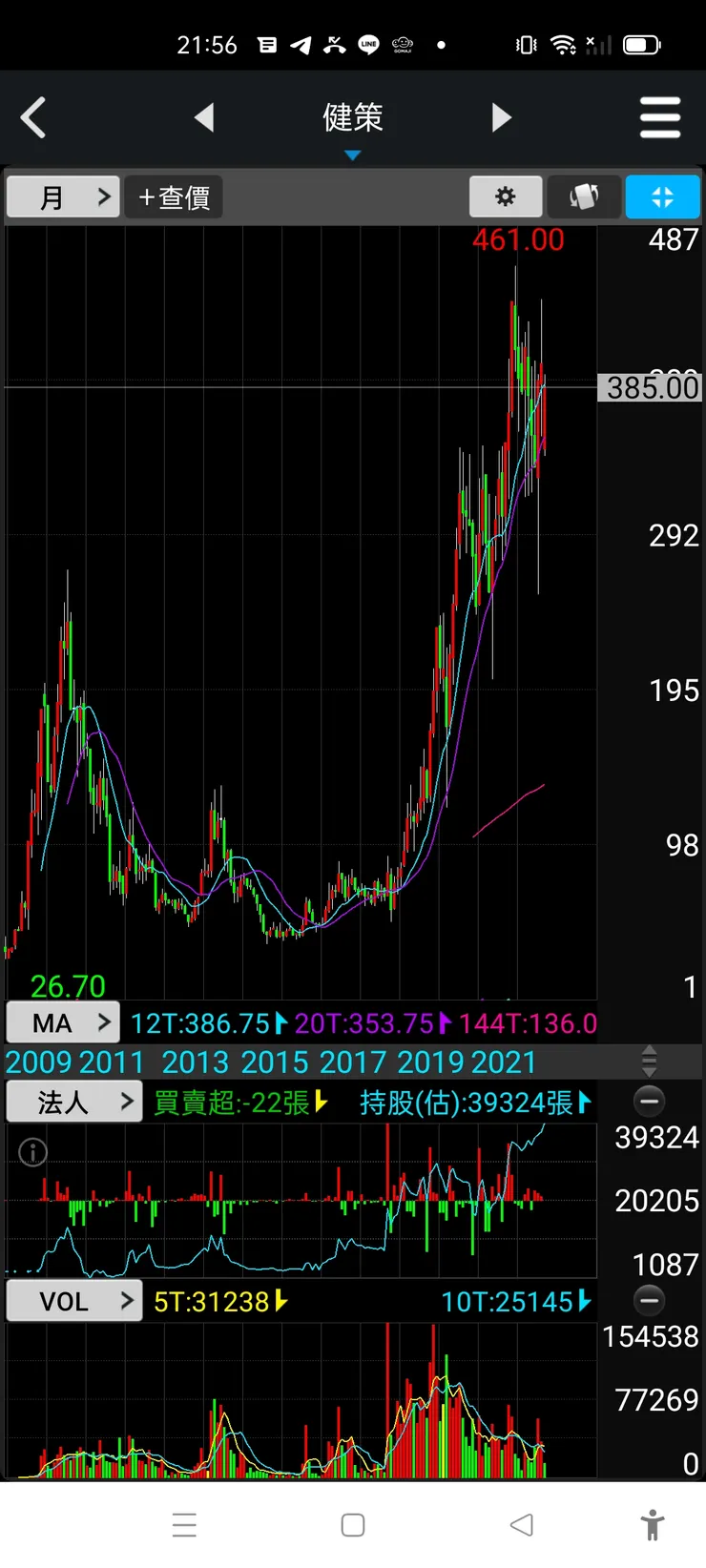Open the hamburger menu

tap(659, 118)
